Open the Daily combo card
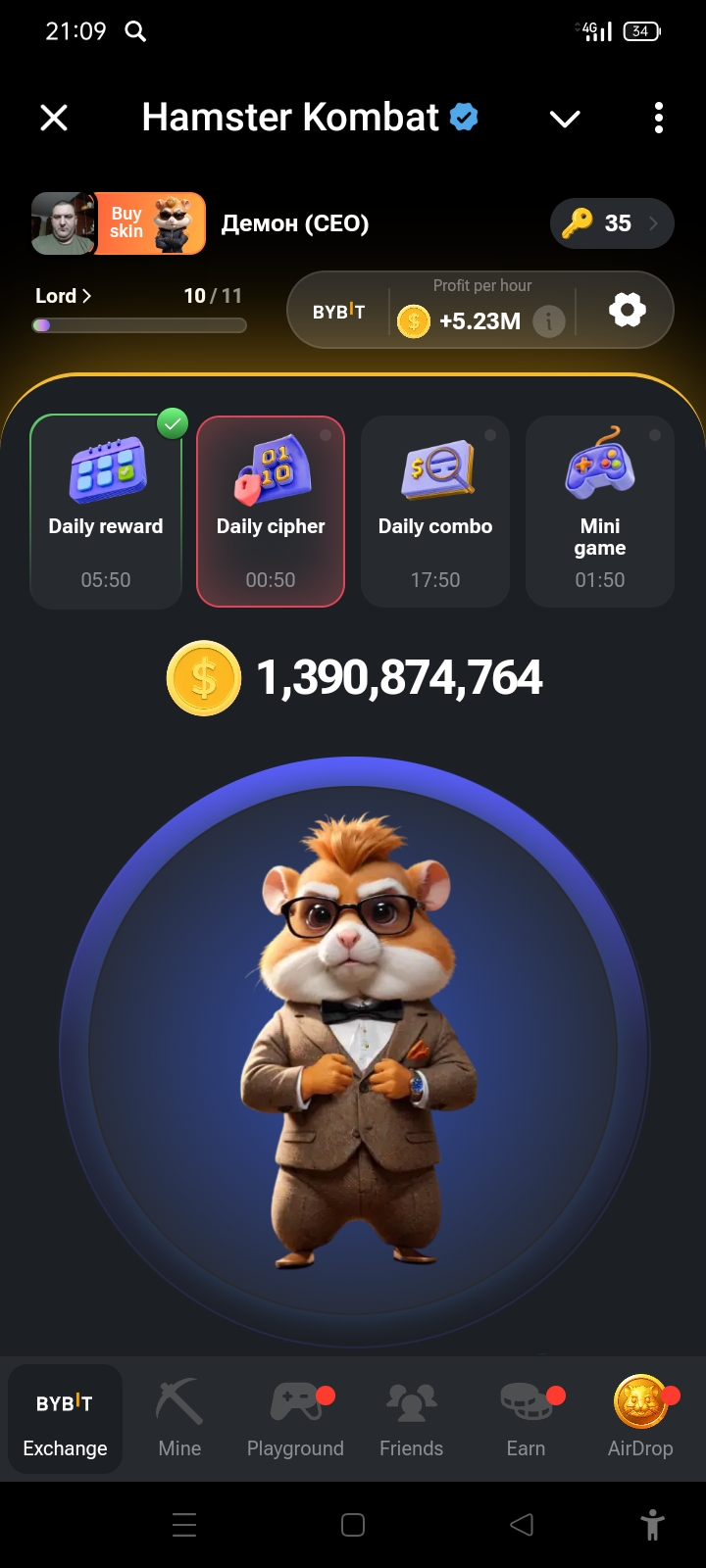Screen dimensions: 706x1568 pyautogui.click(x=435, y=512)
